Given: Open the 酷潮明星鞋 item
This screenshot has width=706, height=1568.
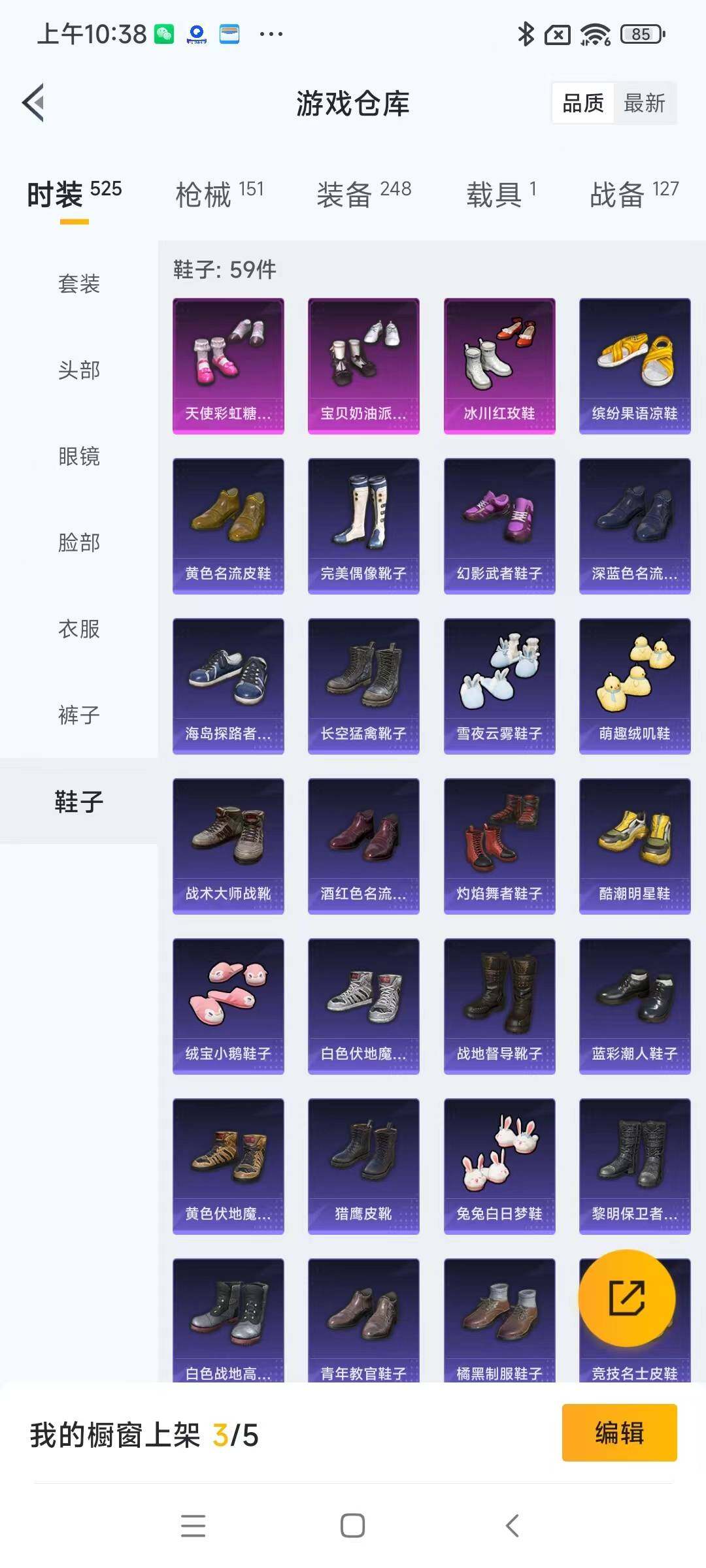Looking at the screenshot, I should [635, 846].
